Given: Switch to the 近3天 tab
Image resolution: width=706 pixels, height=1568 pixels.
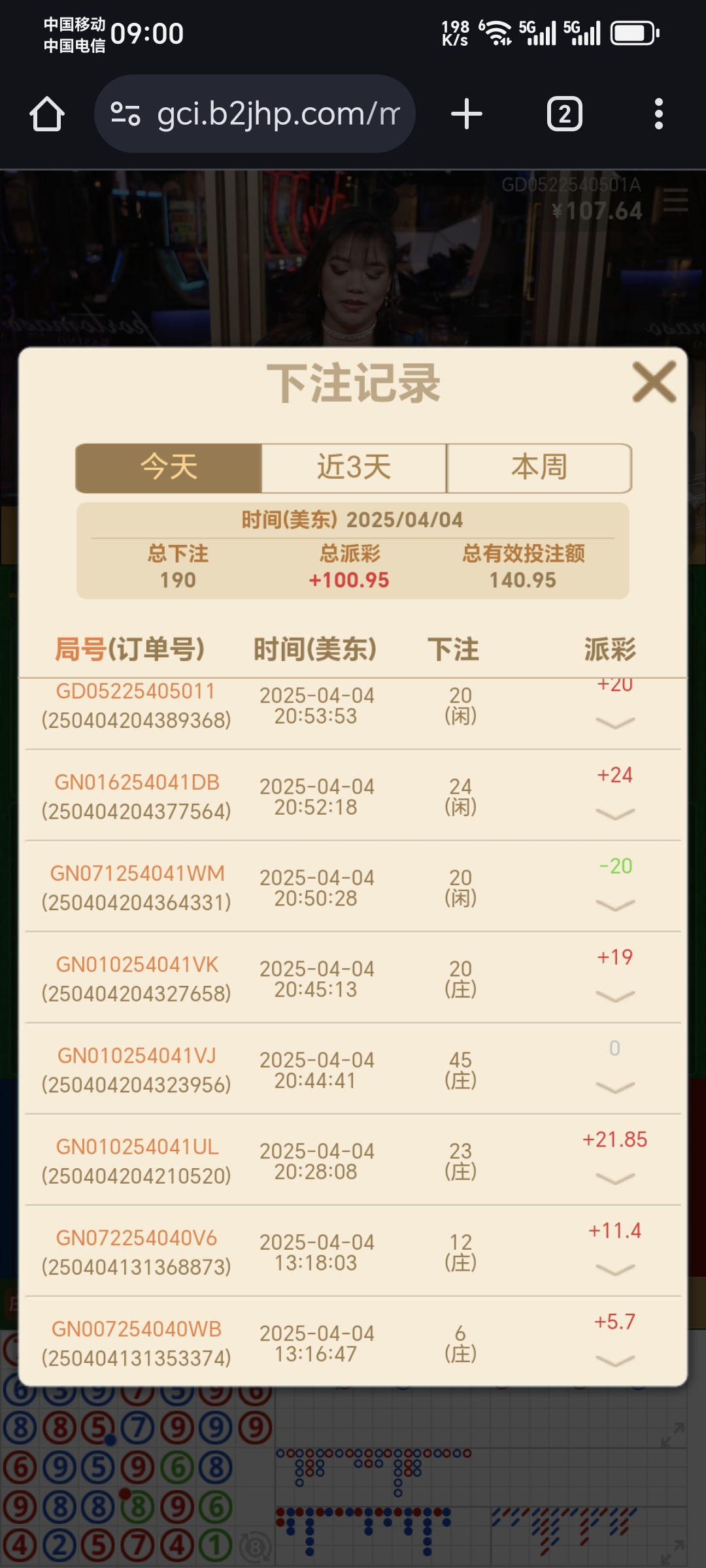Looking at the screenshot, I should tap(354, 468).
